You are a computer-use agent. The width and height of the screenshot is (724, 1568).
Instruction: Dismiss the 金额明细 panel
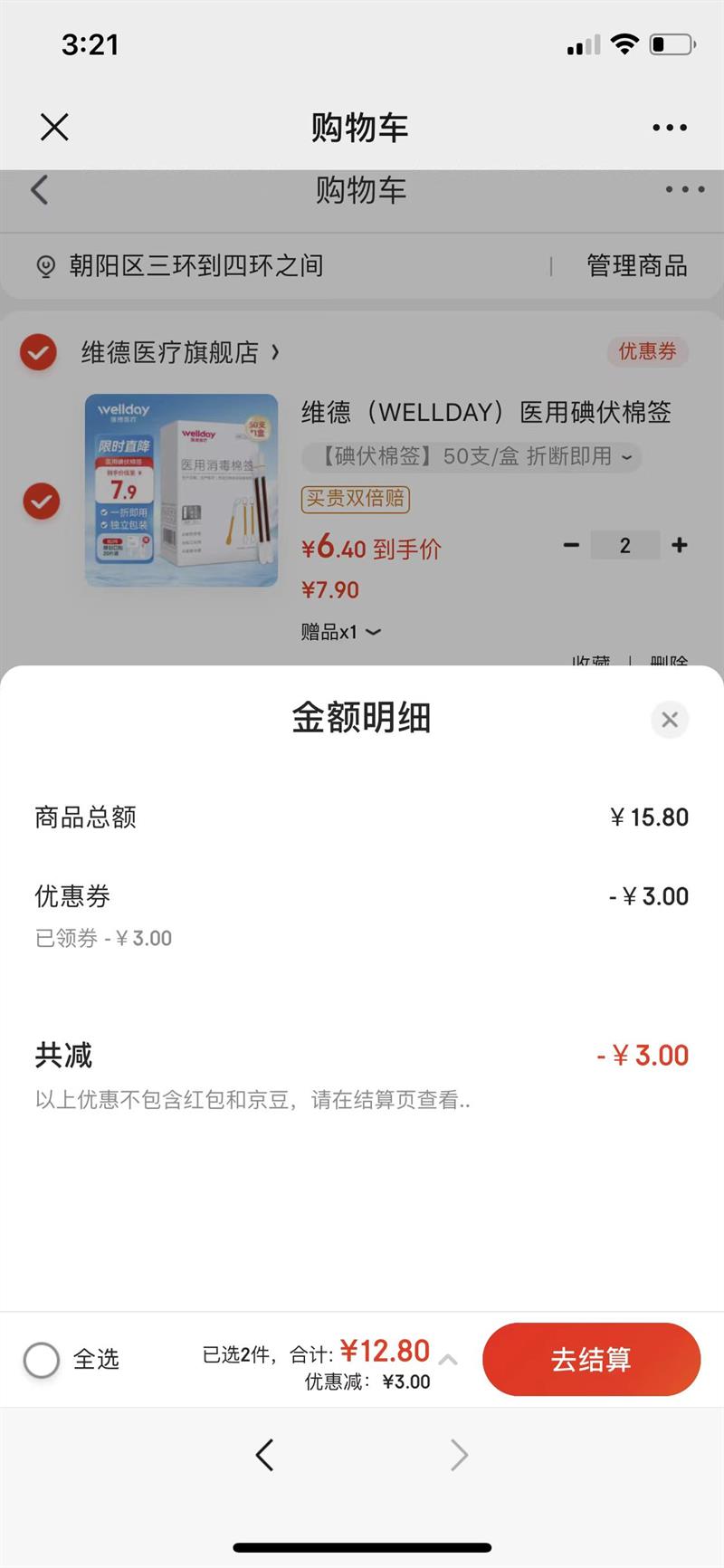click(670, 720)
